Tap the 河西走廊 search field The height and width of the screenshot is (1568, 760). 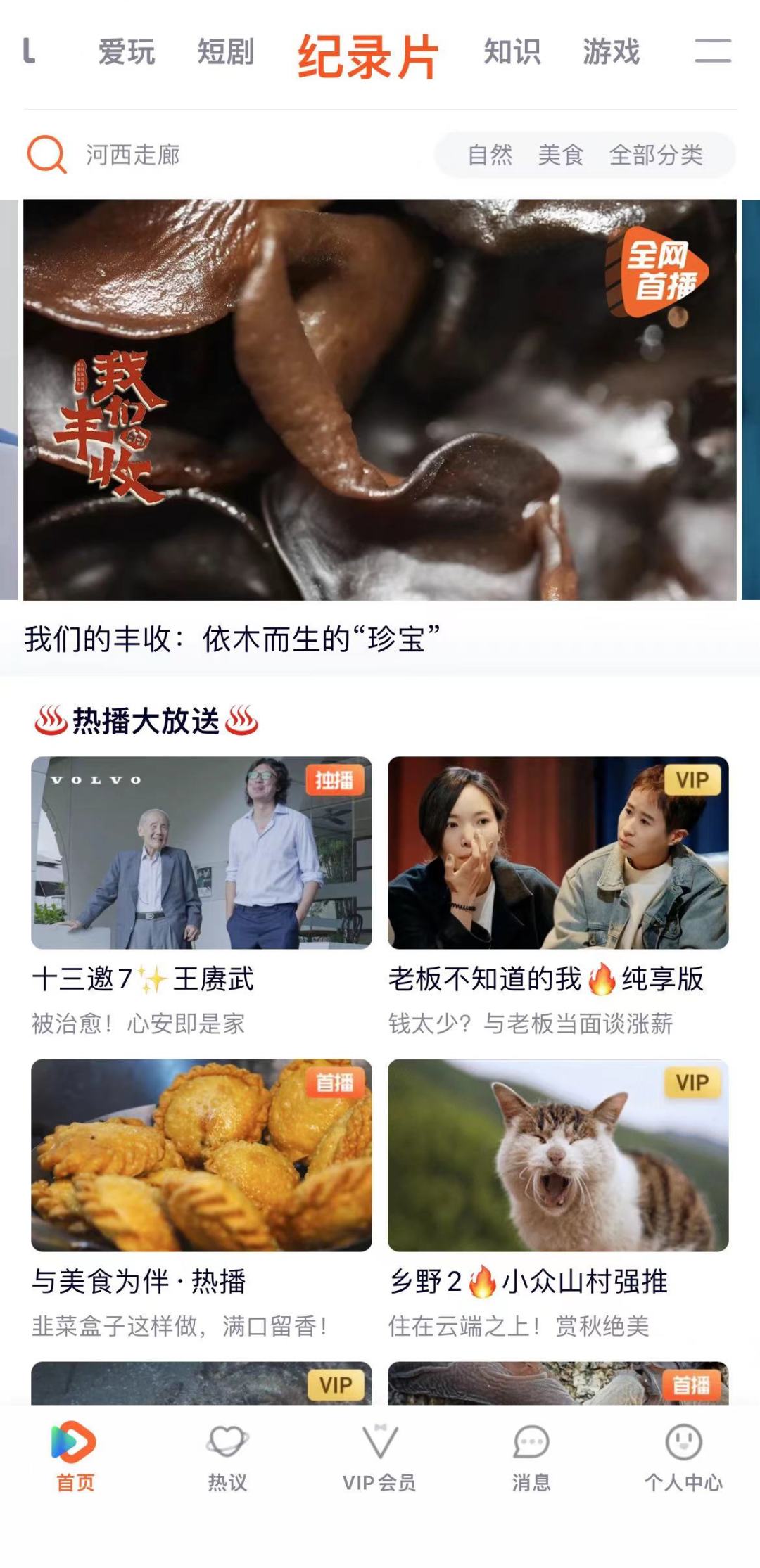[134, 155]
